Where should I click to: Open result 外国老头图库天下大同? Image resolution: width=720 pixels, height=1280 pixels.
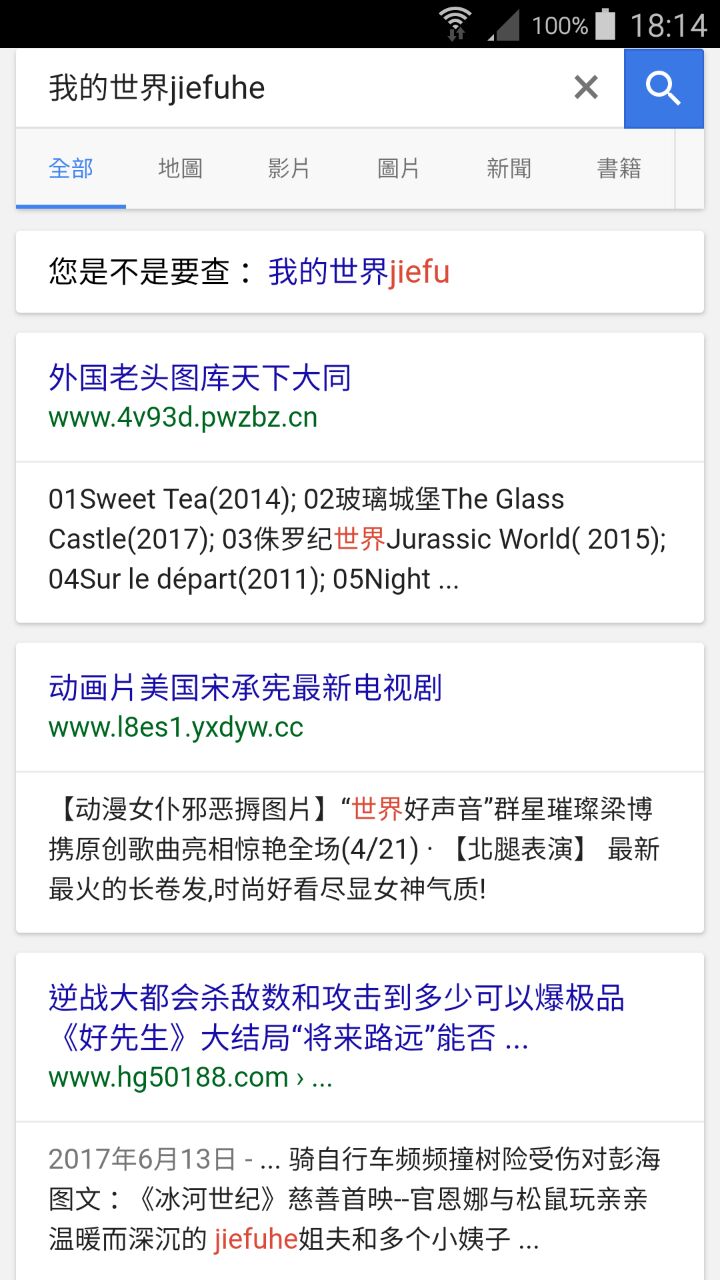point(200,378)
